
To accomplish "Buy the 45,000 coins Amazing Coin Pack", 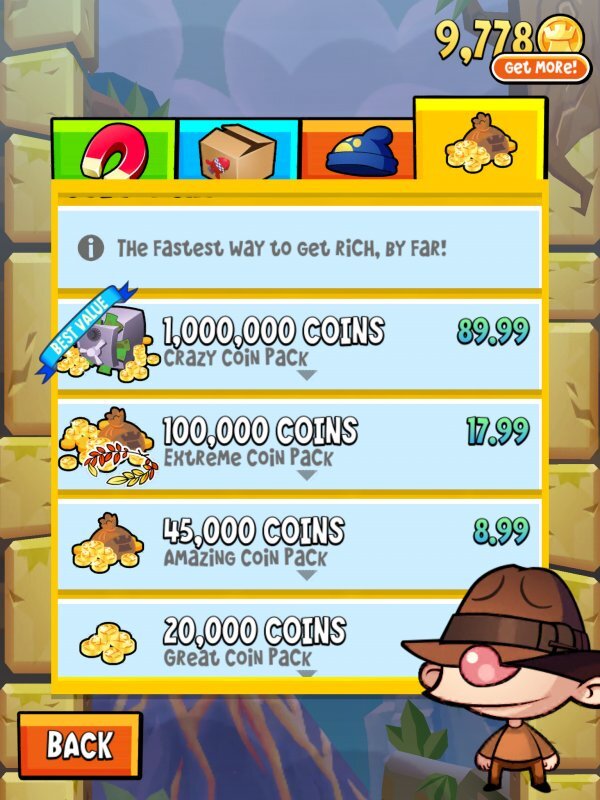I will pos(299,542).
